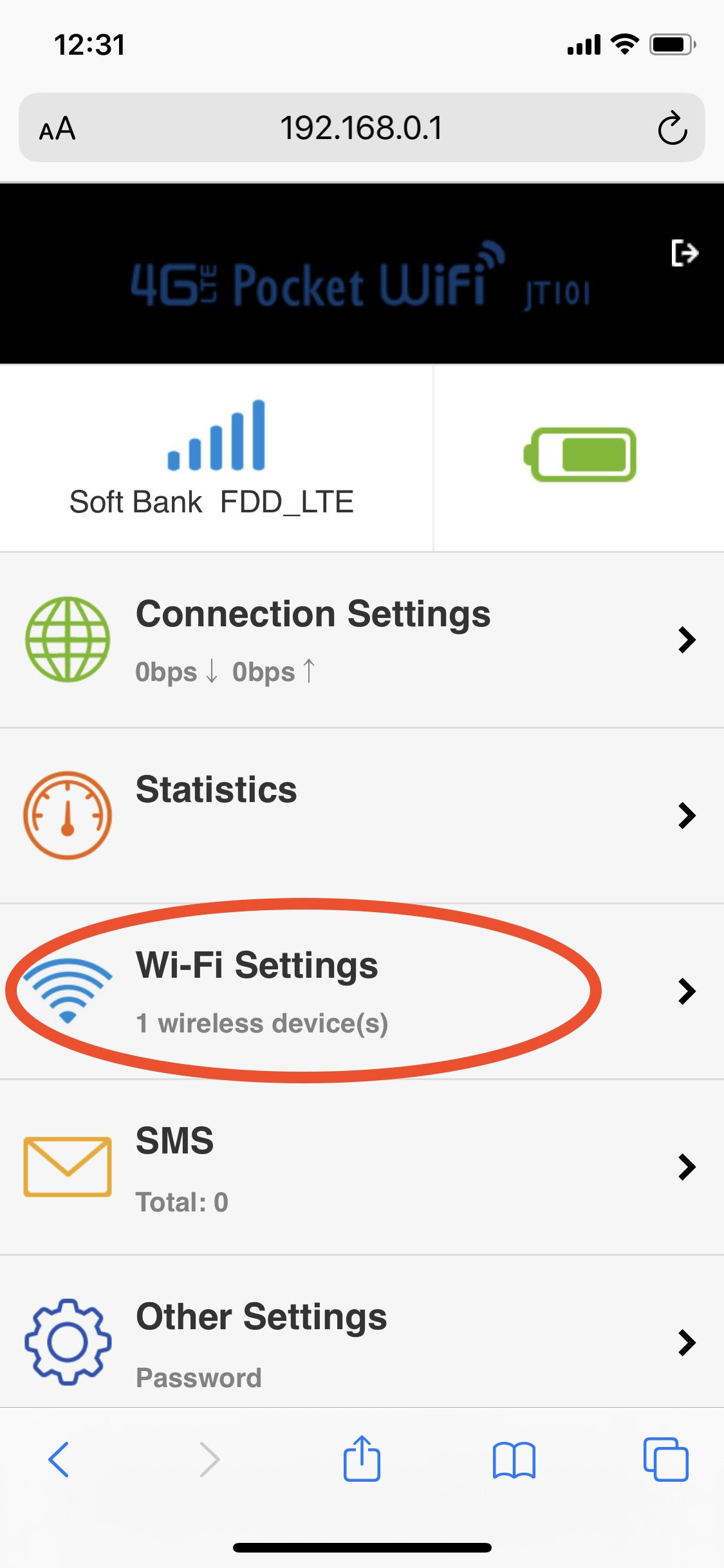Tap the blue Wi-Fi signal icon
This screenshot has height=1568, width=724.
[x=66, y=991]
